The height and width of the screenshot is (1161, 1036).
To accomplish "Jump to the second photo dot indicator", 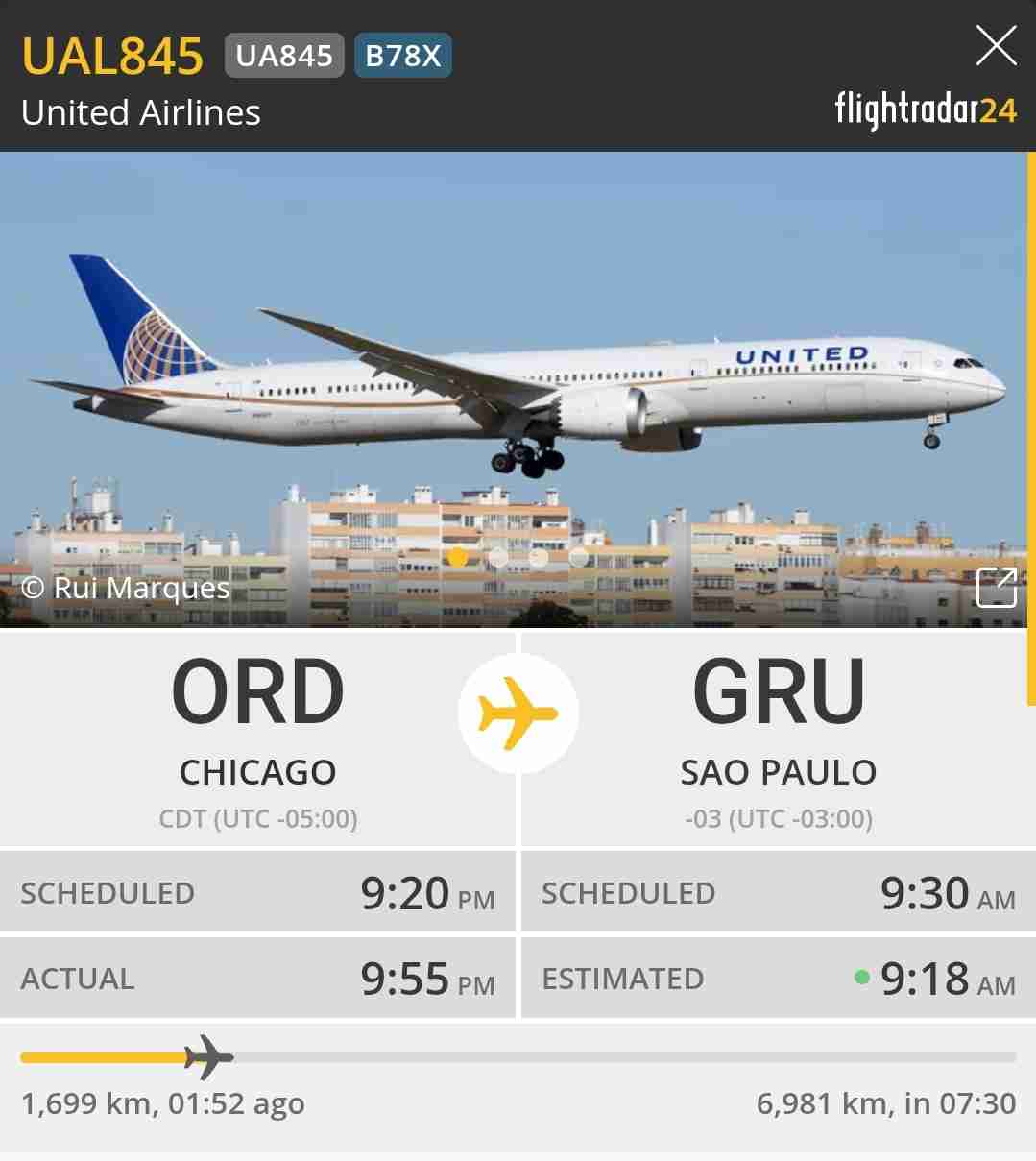I will (x=498, y=557).
